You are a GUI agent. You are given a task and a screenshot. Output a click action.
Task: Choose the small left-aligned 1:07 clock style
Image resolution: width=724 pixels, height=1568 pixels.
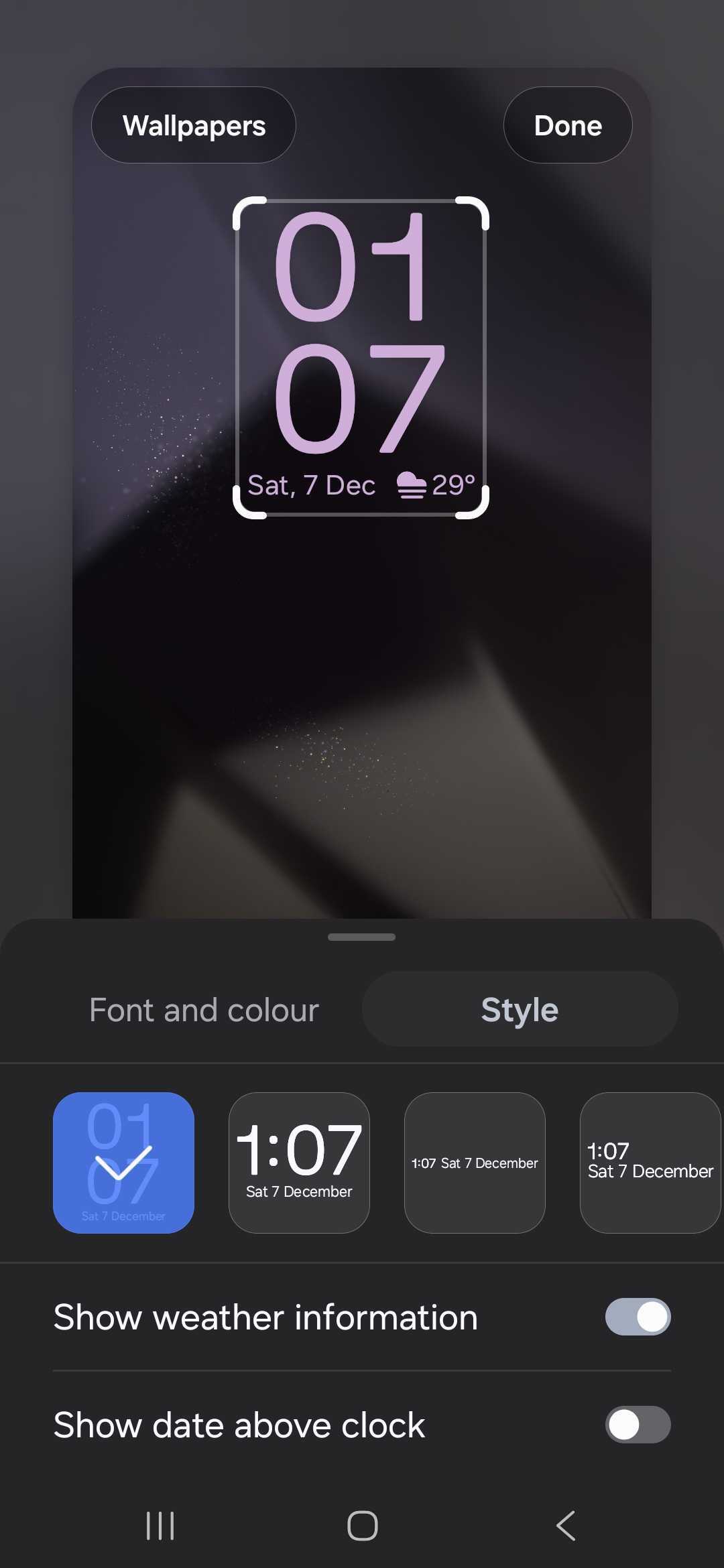[x=650, y=1163]
